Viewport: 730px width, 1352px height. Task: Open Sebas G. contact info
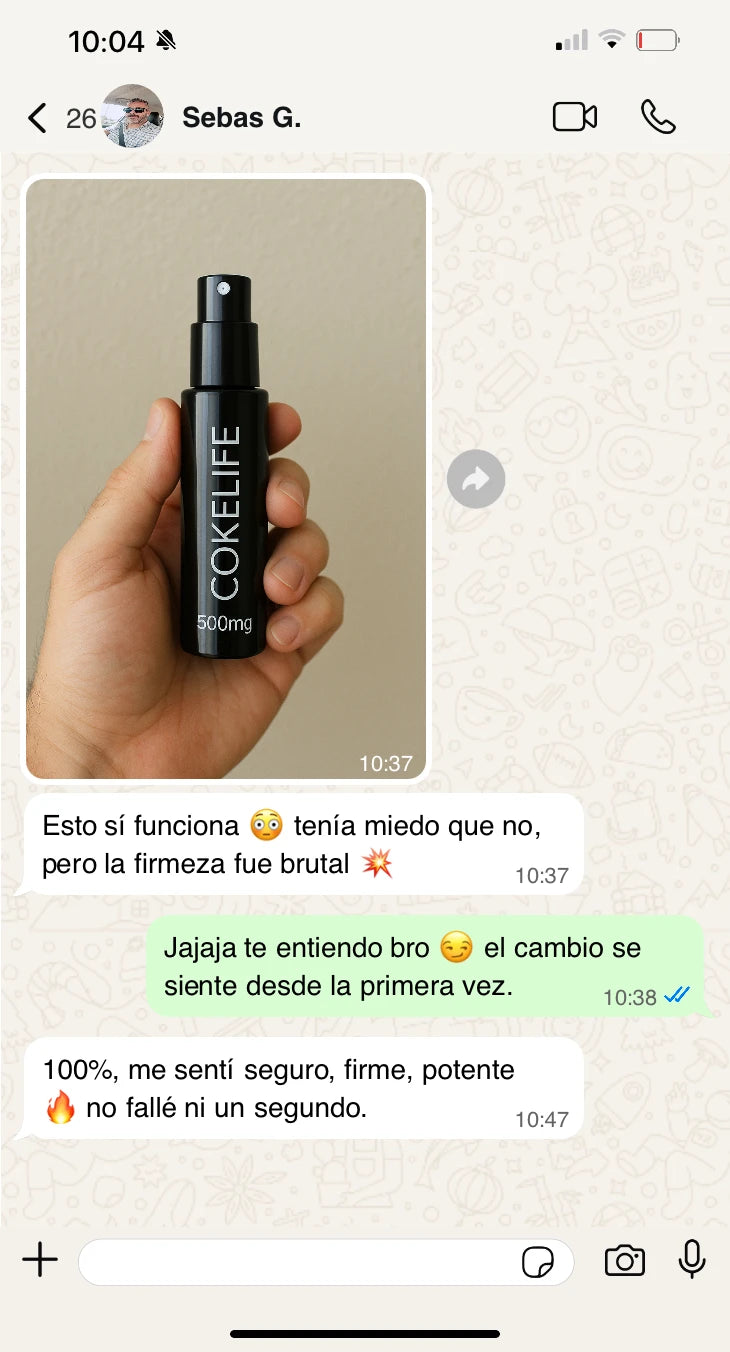point(240,119)
